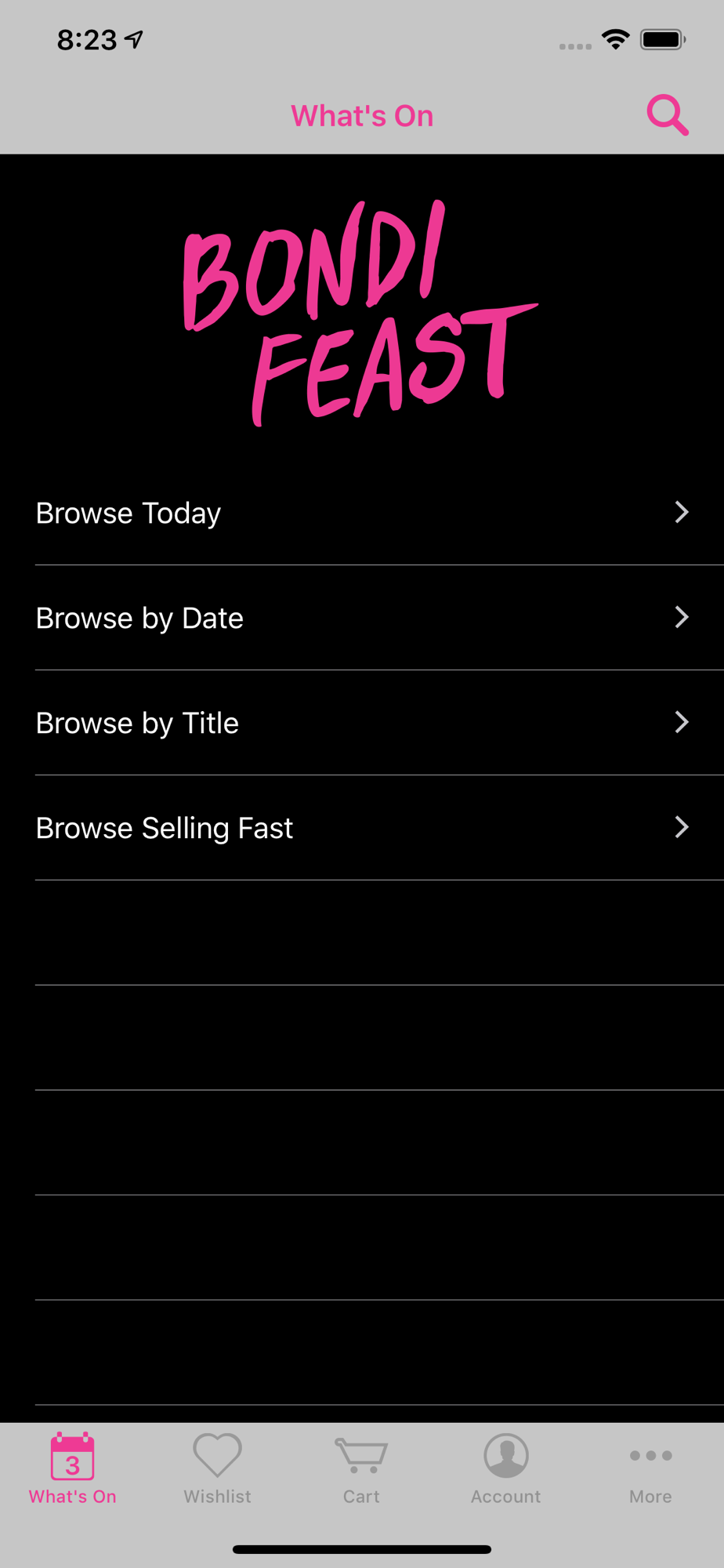Show the More tab
The width and height of the screenshot is (724, 1568).
[650, 1468]
